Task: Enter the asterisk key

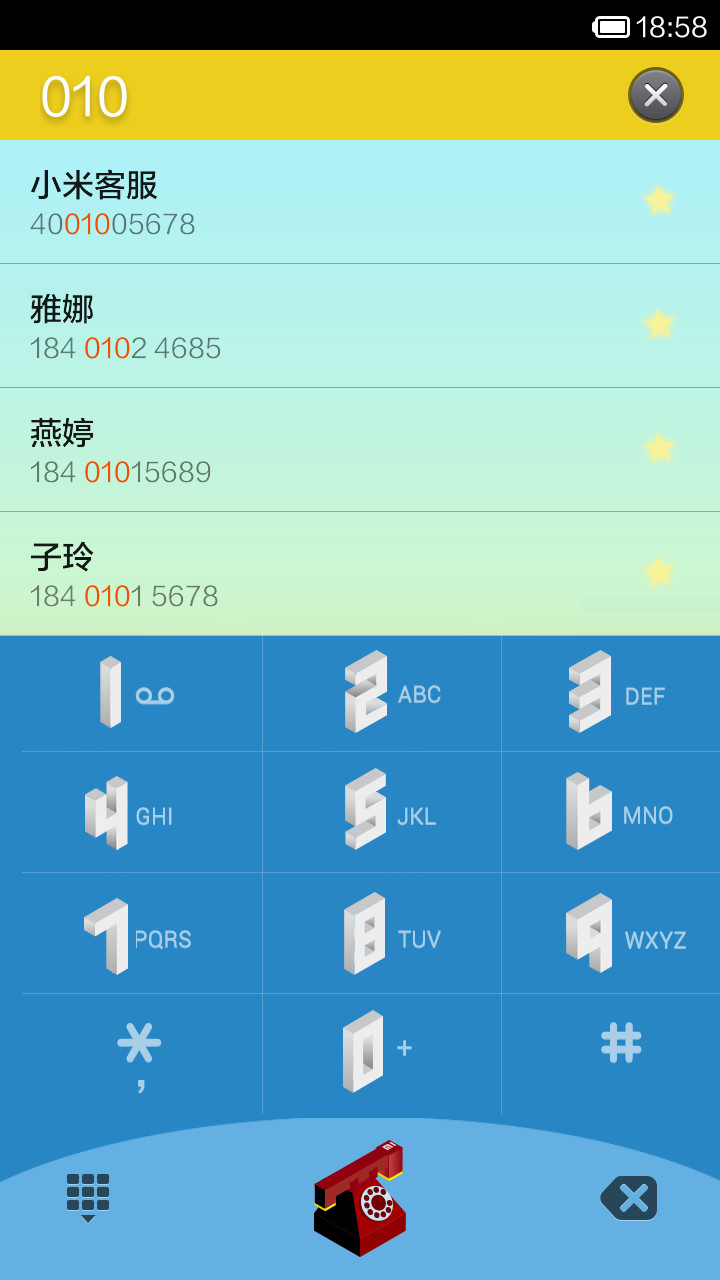Action: point(142,1053)
